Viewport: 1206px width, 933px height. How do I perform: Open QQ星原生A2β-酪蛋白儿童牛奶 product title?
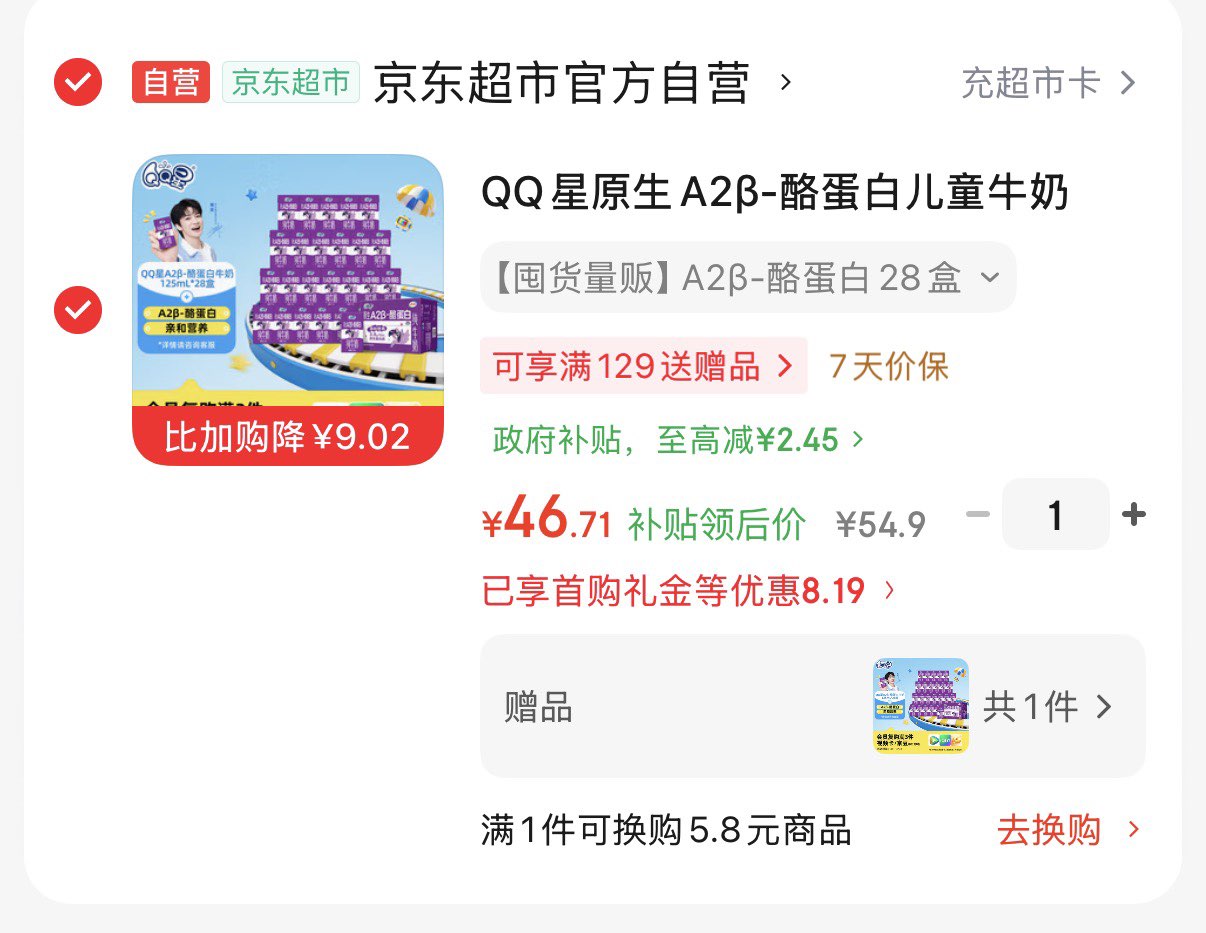(775, 193)
